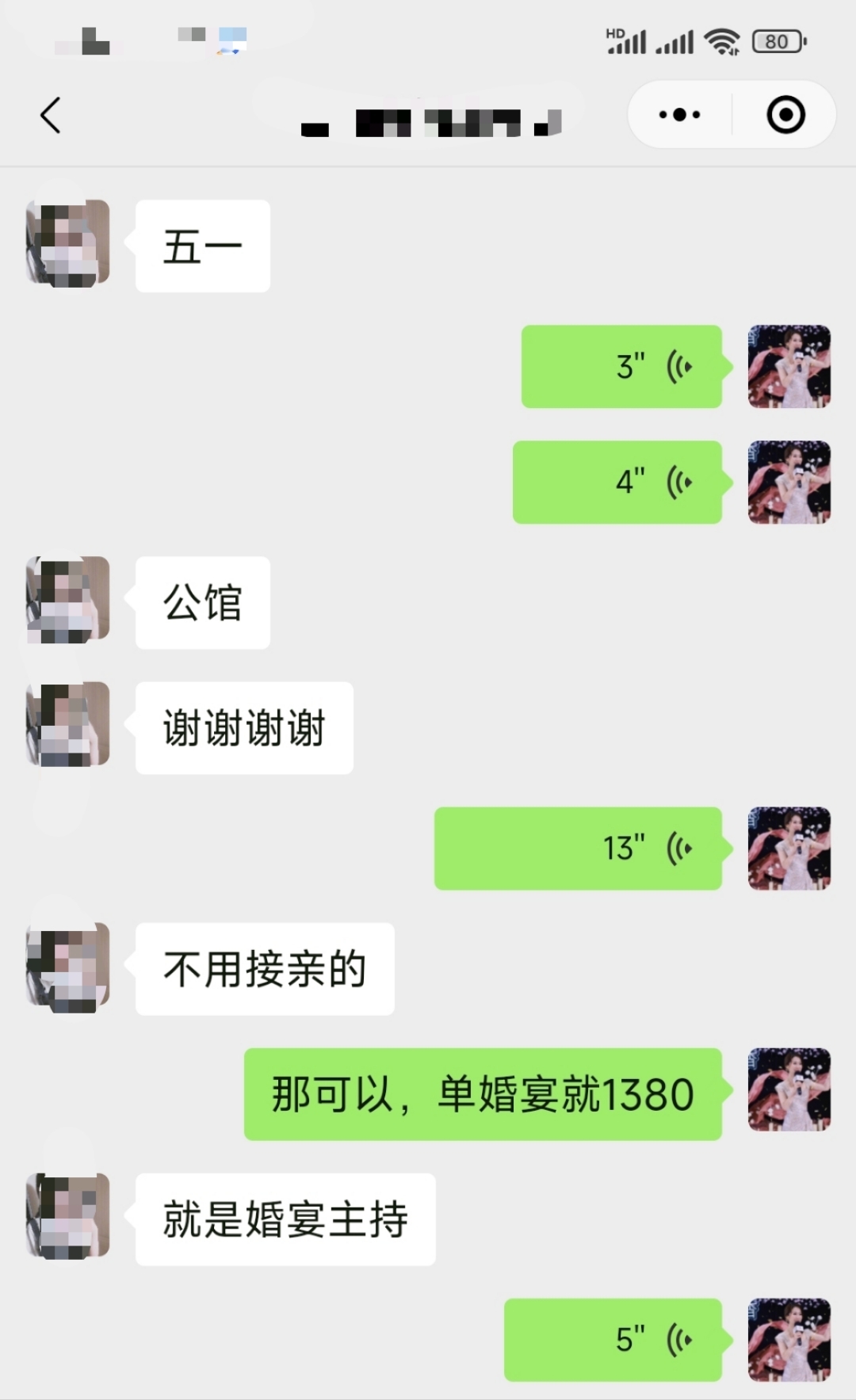Open the avatar beside the 五一 message
This screenshot has height=1400, width=856.
click(68, 243)
